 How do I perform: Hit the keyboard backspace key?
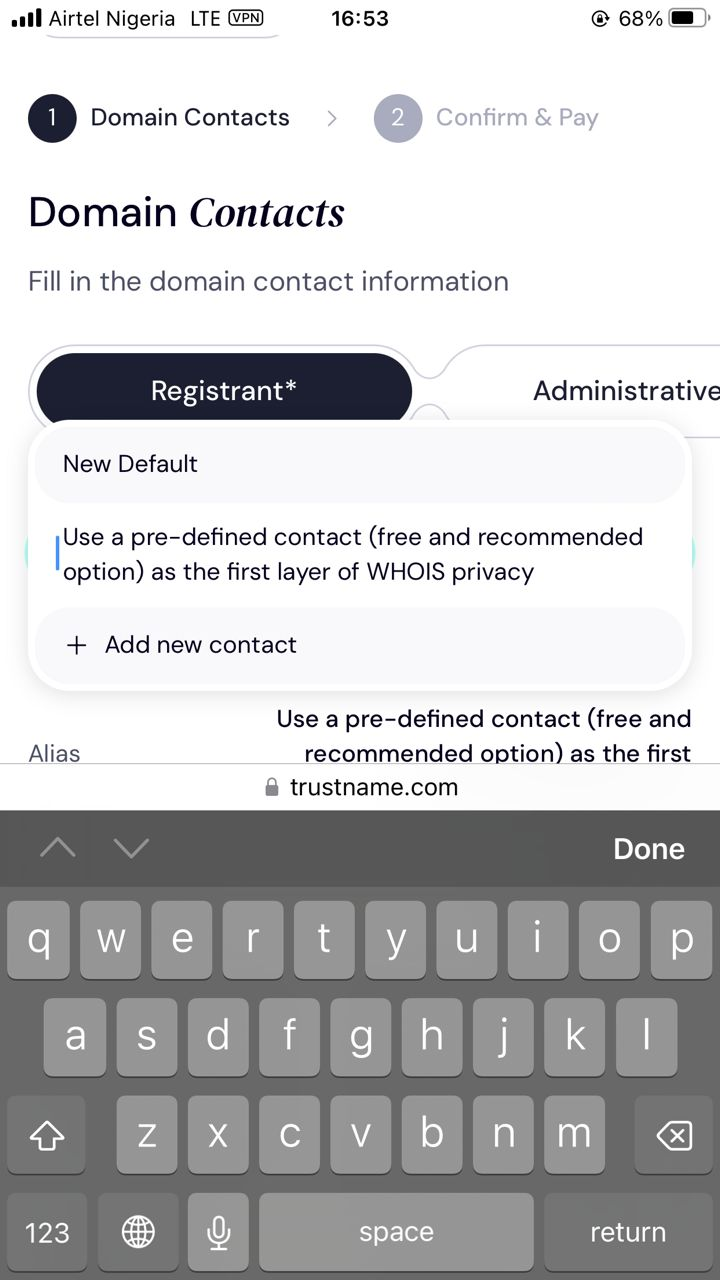click(x=673, y=1135)
